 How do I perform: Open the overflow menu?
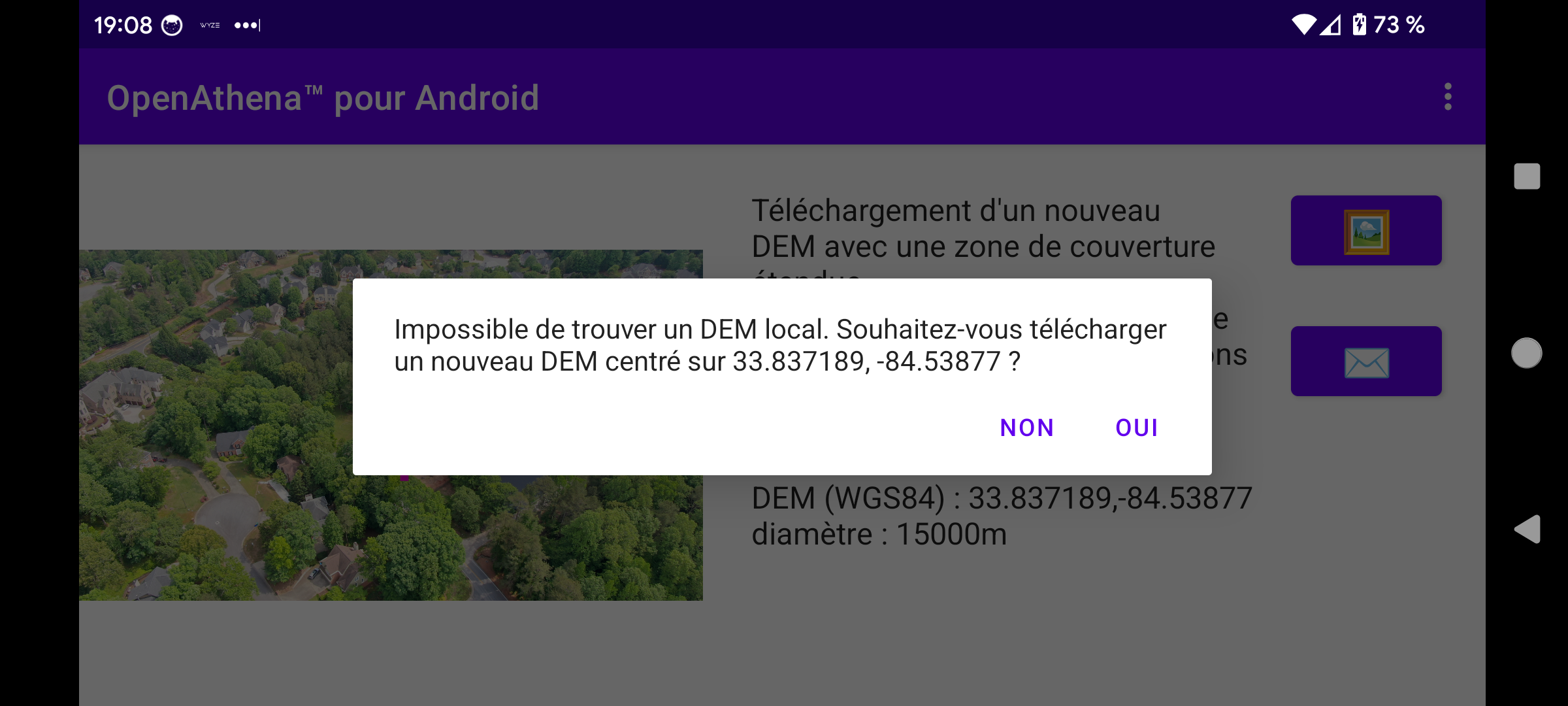pyautogui.click(x=1448, y=97)
